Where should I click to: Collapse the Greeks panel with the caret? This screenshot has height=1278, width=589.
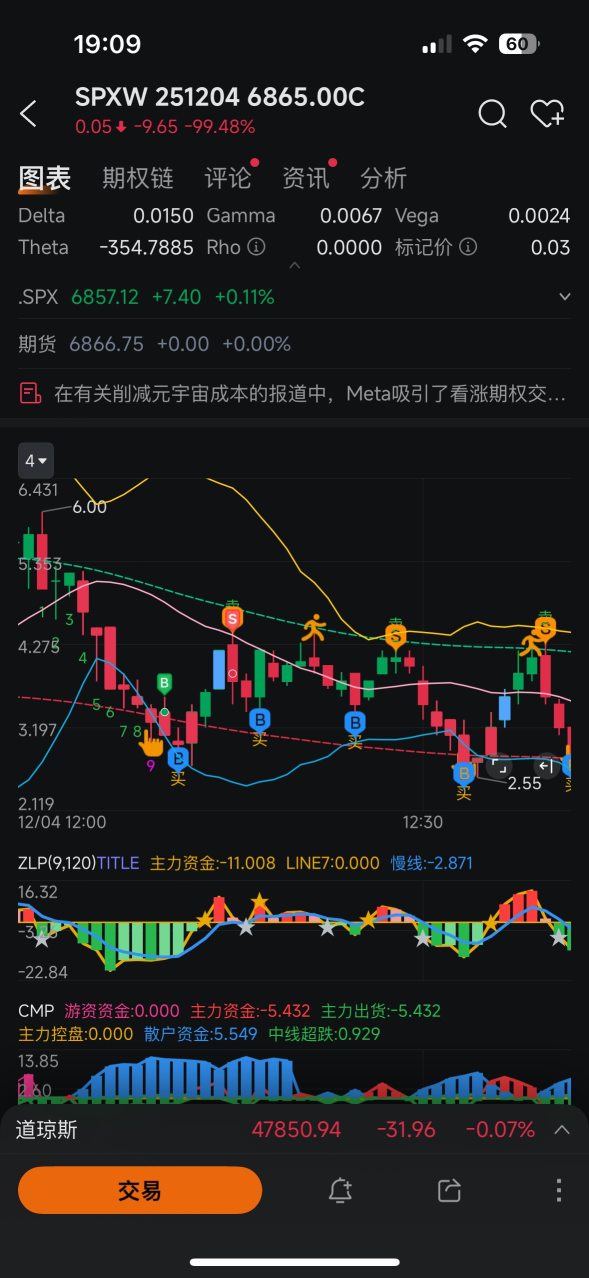(294, 266)
